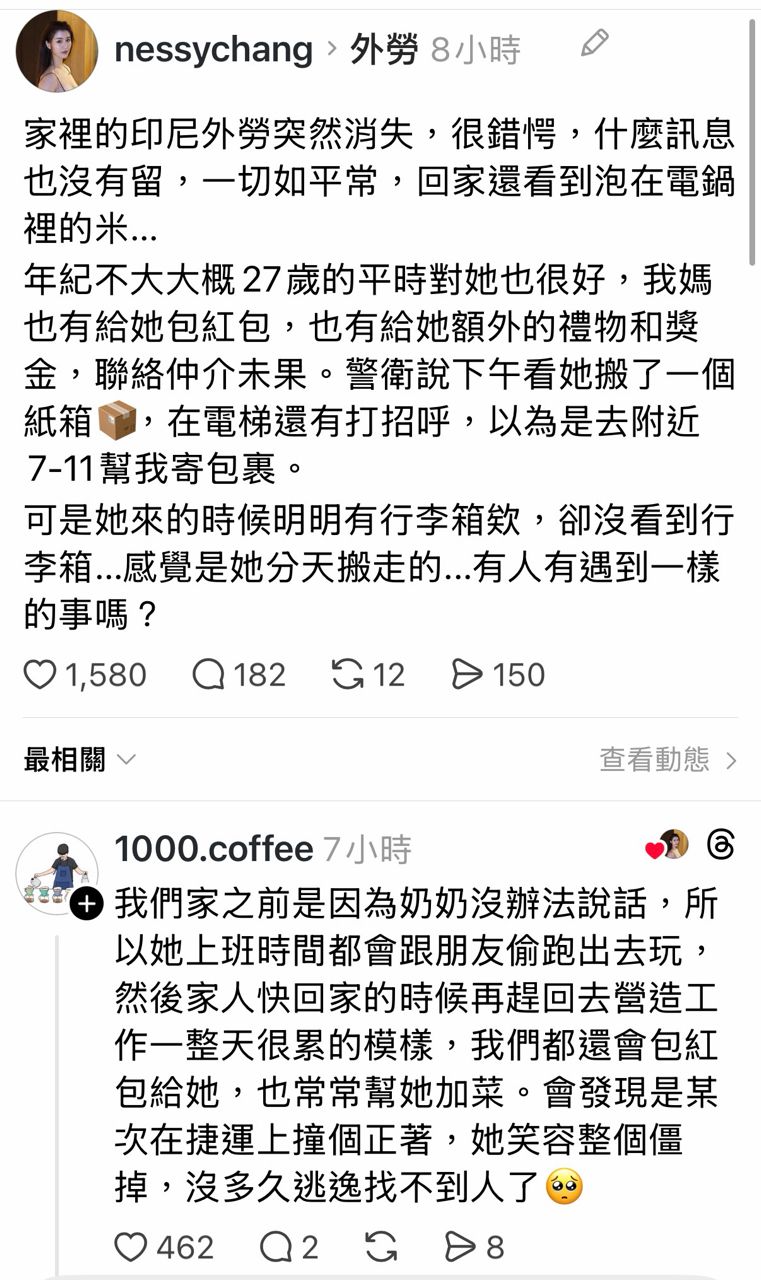Open 查看動態 activity view
Image resolution: width=761 pixels, height=1280 pixels.
667,760
